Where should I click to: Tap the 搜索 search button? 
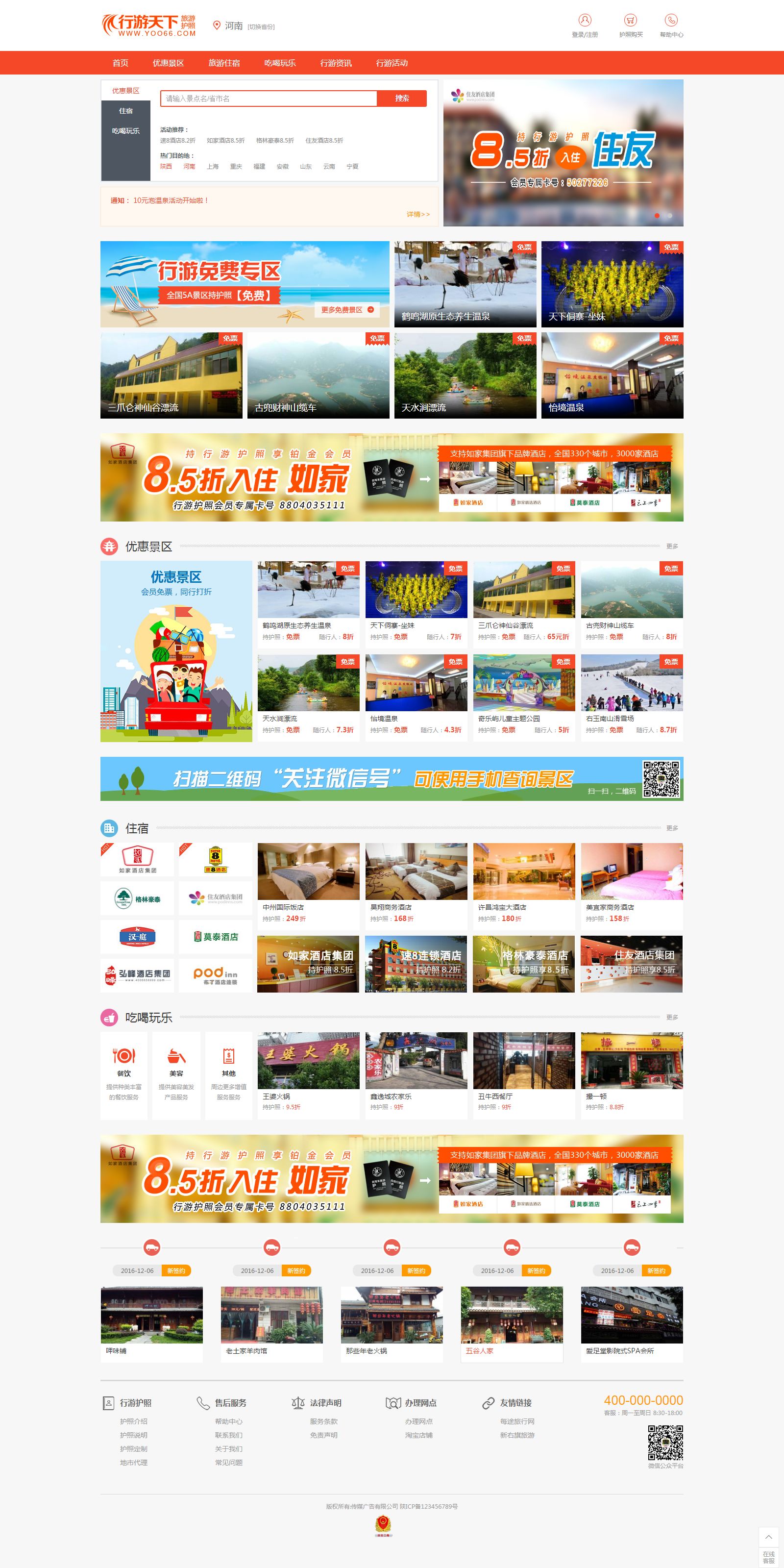402,99
